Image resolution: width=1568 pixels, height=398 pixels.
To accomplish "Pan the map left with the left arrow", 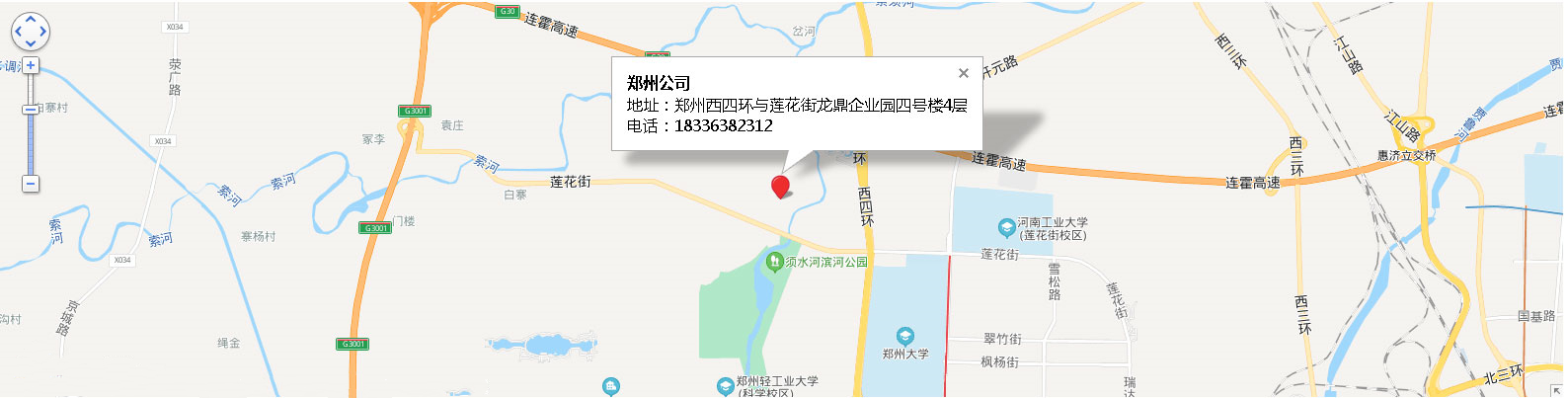I will (18, 32).
